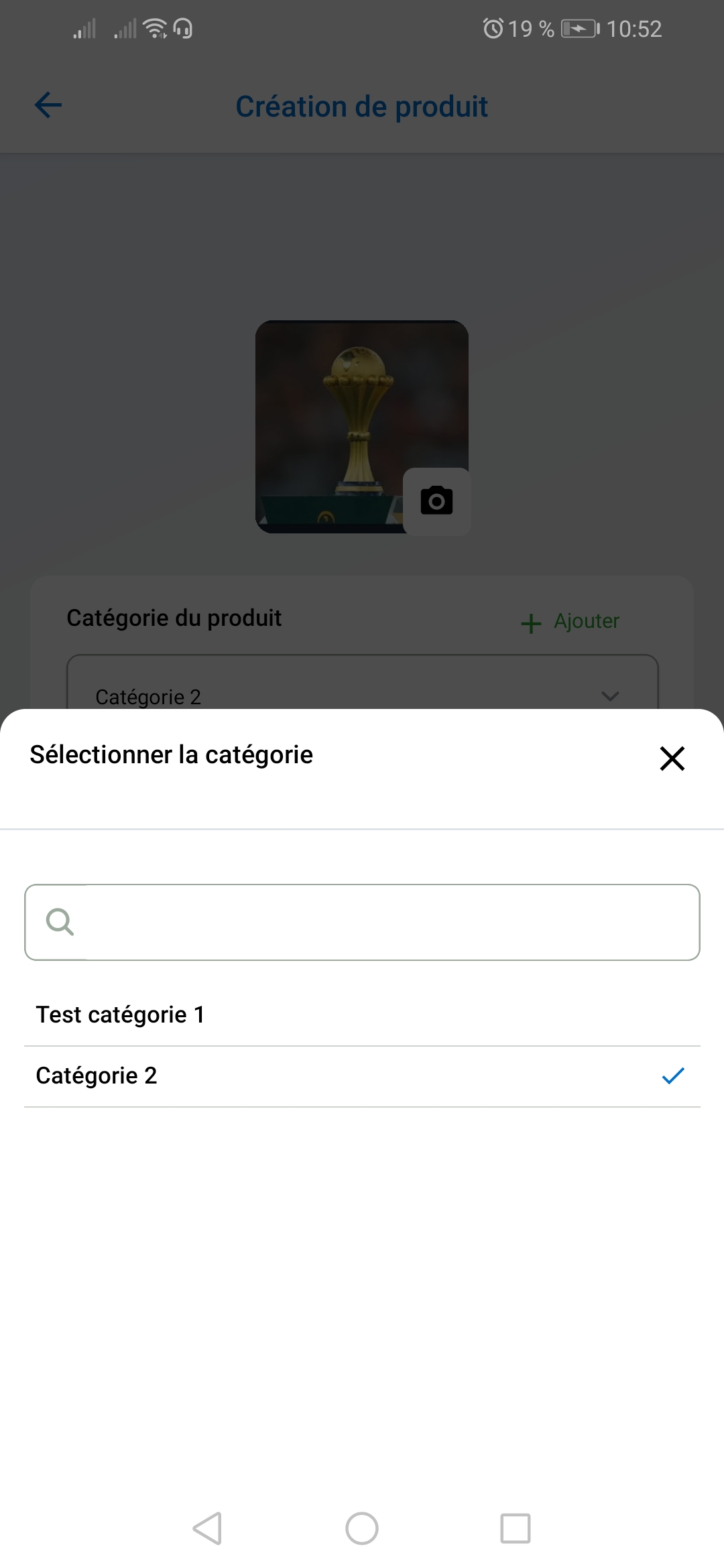Select Test catégorie 1
This screenshot has width=724, height=1568.
click(362, 1015)
